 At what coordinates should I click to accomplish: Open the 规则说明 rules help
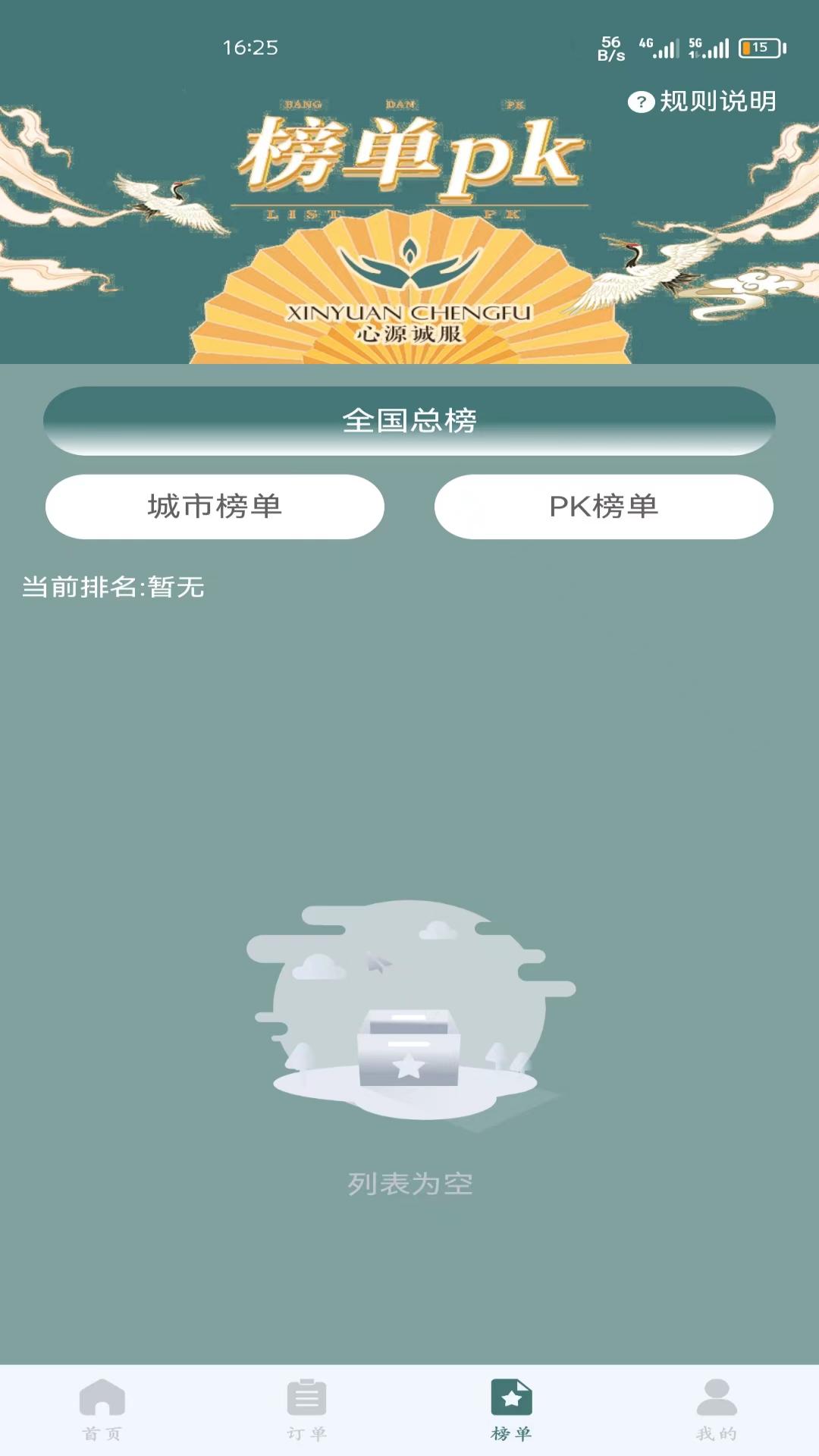(x=702, y=102)
